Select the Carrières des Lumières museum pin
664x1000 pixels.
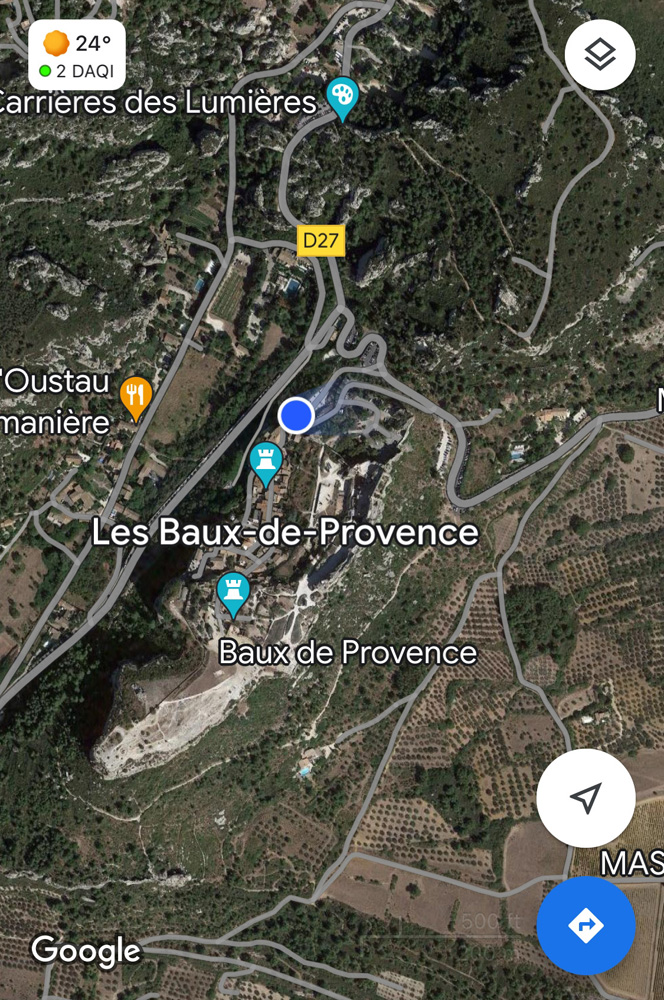point(342,98)
